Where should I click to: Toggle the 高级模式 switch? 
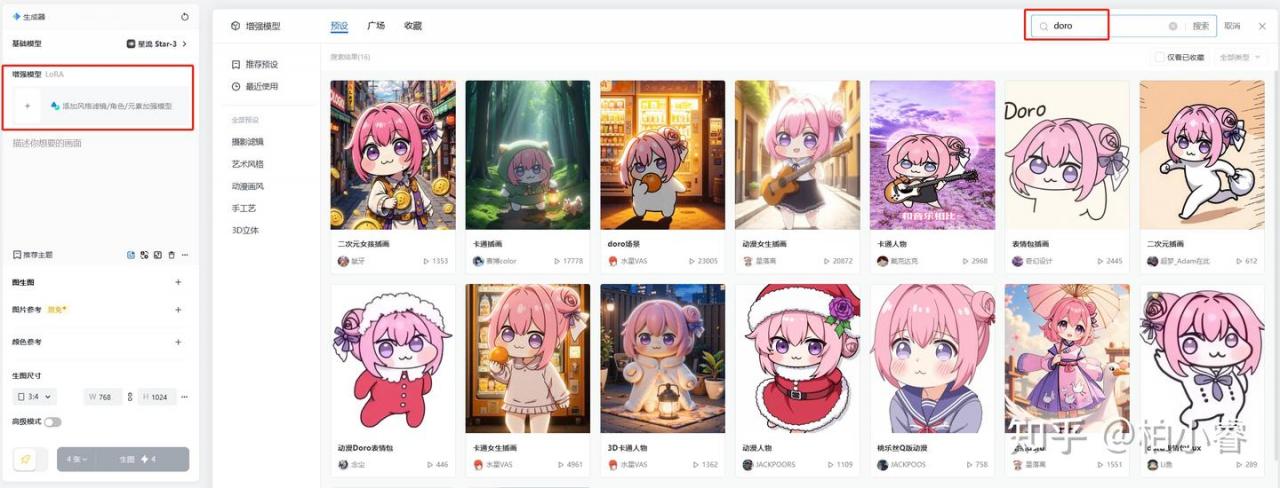[x=52, y=422]
